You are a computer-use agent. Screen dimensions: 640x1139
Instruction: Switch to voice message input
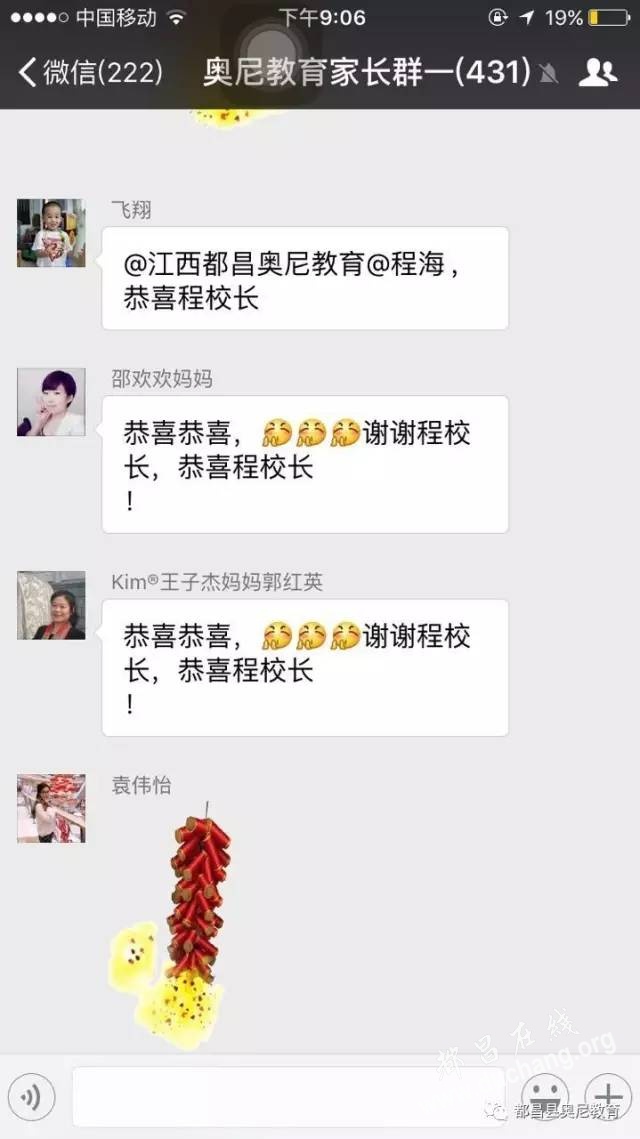click(31, 1096)
